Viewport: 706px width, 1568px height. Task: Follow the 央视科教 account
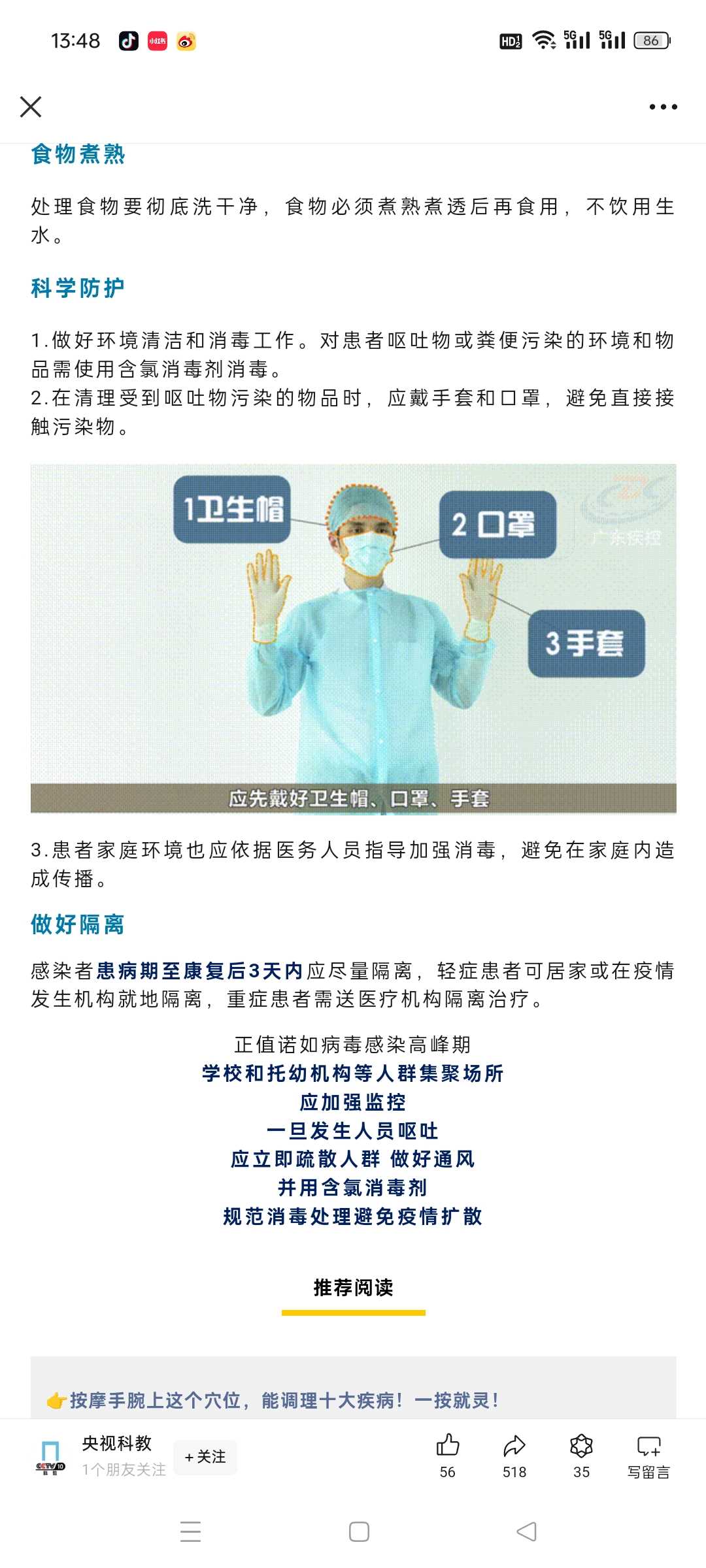[x=205, y=1457]
